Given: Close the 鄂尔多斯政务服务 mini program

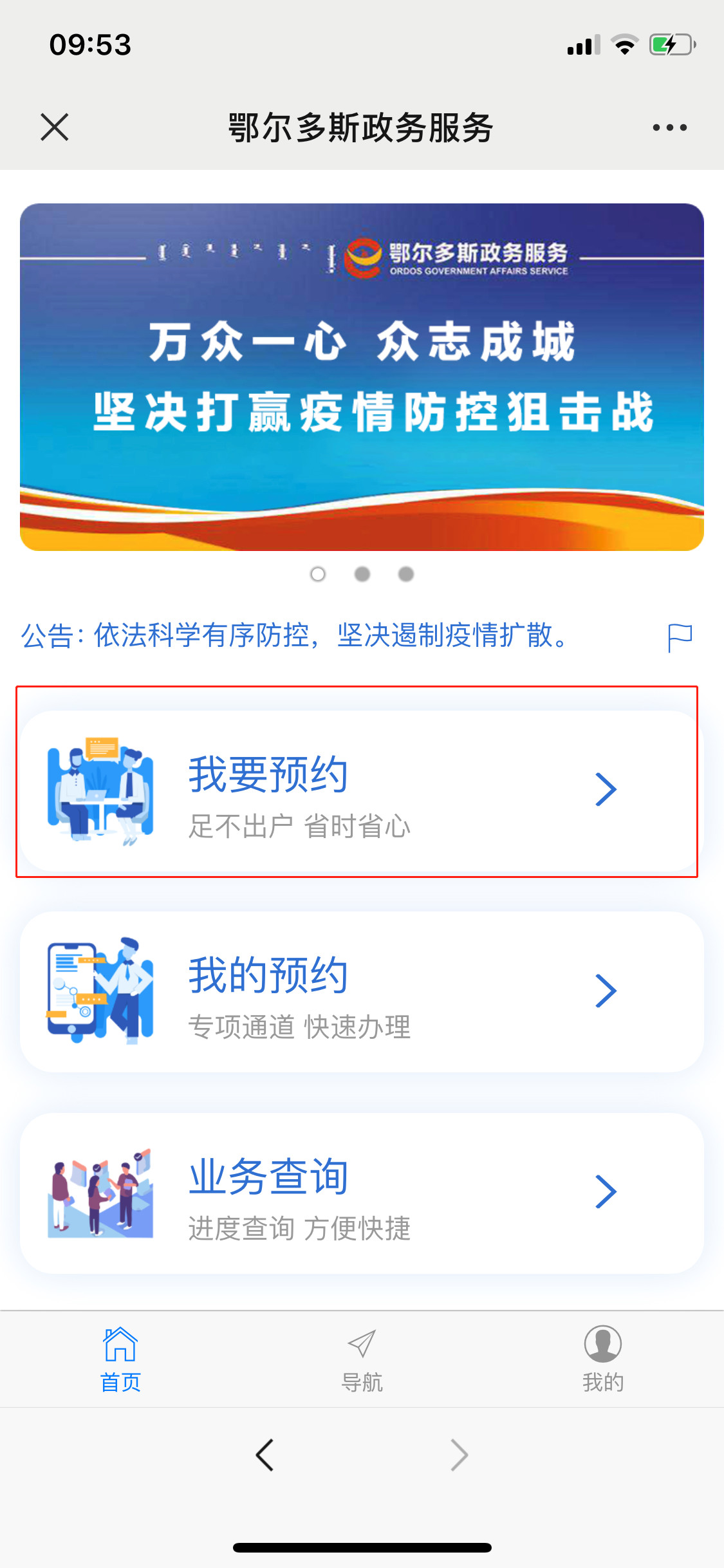Looking at the screenshot, I should point(55,127).
